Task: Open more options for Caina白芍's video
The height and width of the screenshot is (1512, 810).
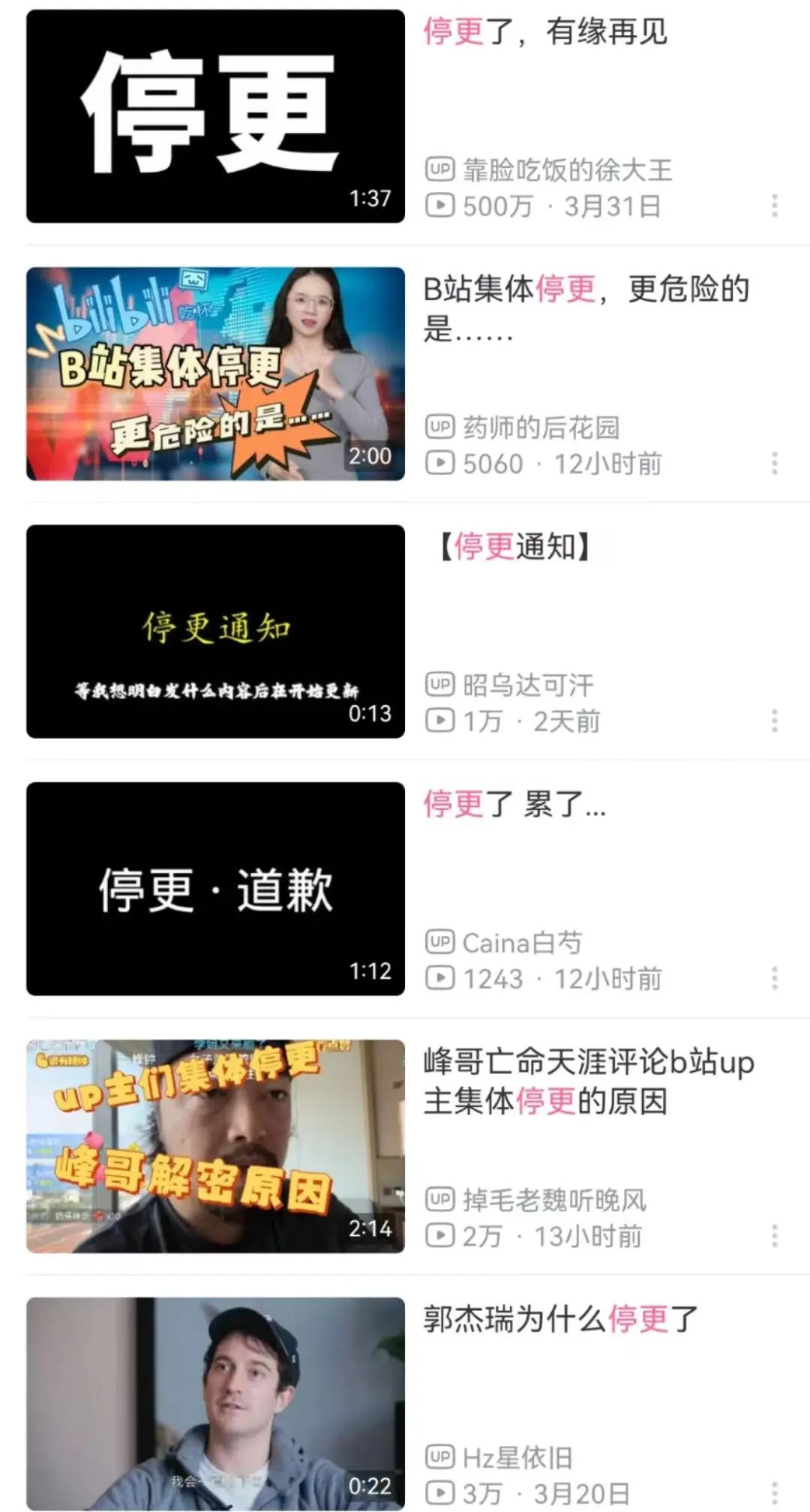Action: pos(774,978)
